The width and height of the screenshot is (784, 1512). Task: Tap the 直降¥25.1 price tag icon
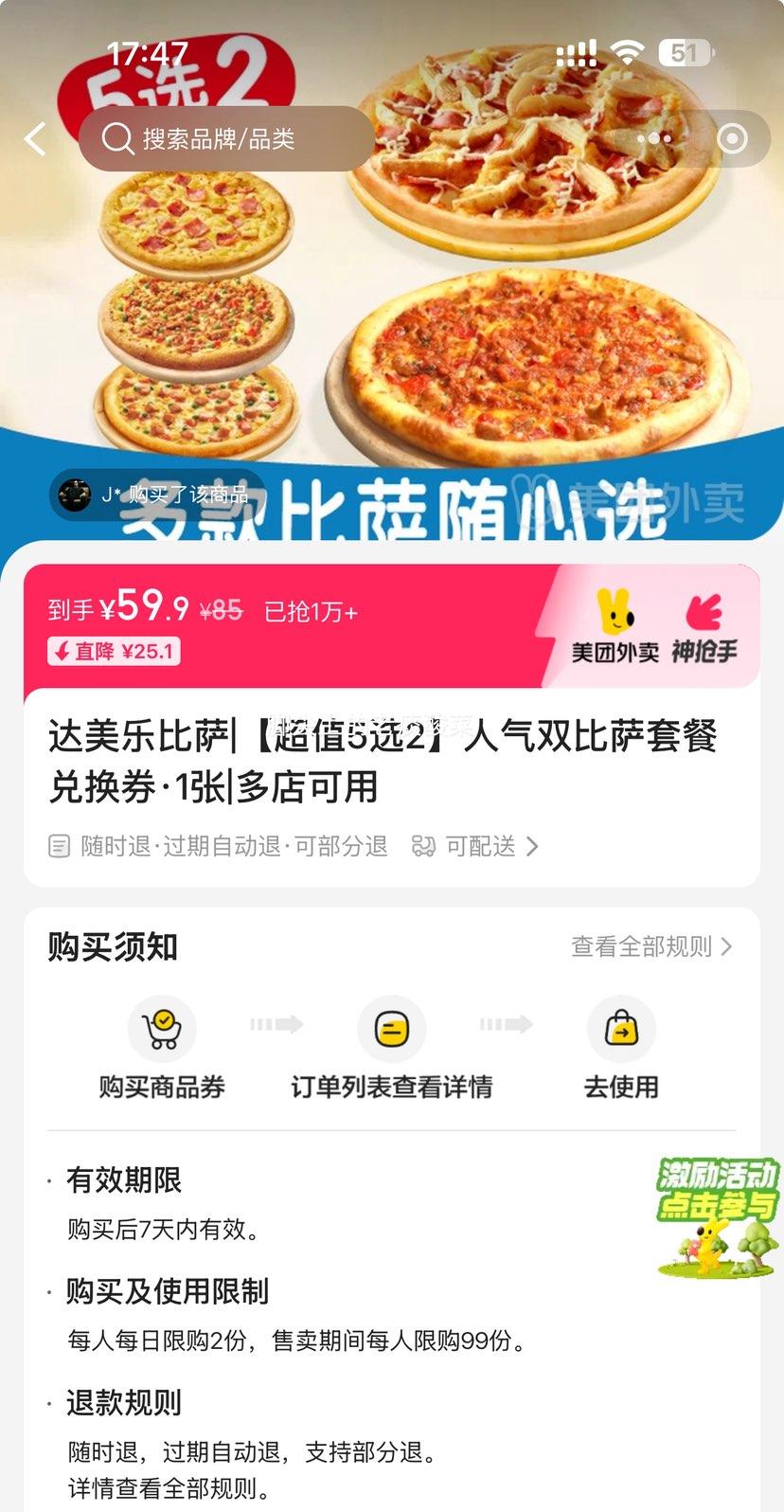point(113,652)
